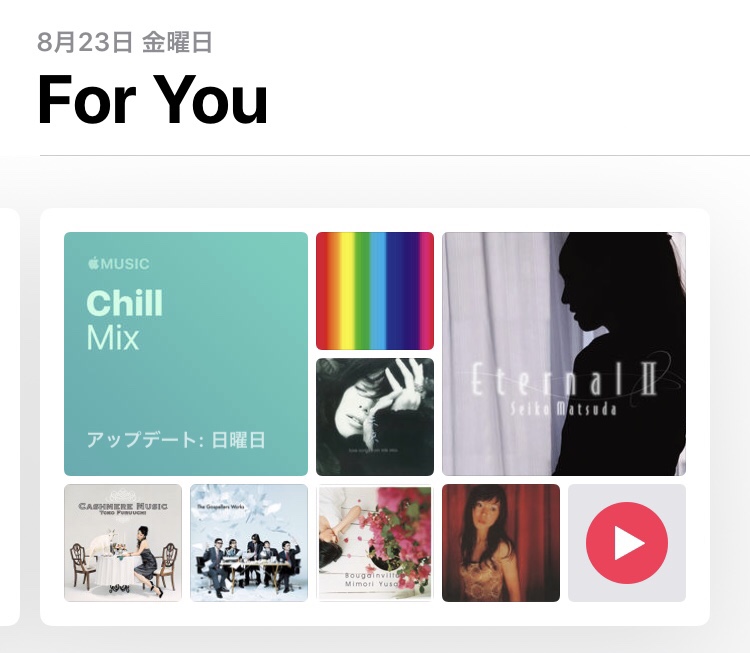Open Bougainvillea by Mimori Yusa
This screenshot has height=653, width=750.
coord(375,543)
